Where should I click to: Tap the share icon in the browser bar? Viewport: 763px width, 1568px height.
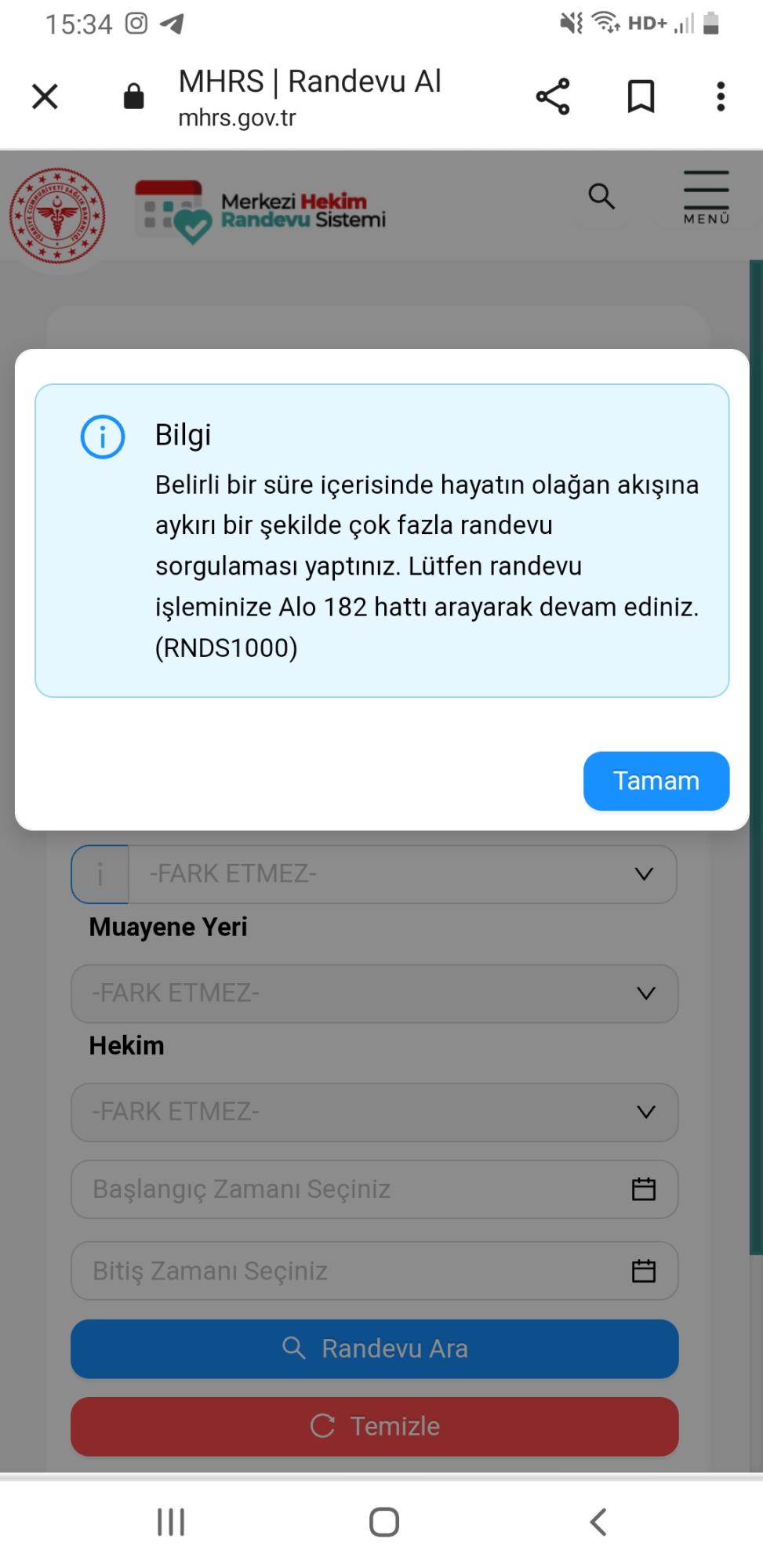(x=551, y=96)
